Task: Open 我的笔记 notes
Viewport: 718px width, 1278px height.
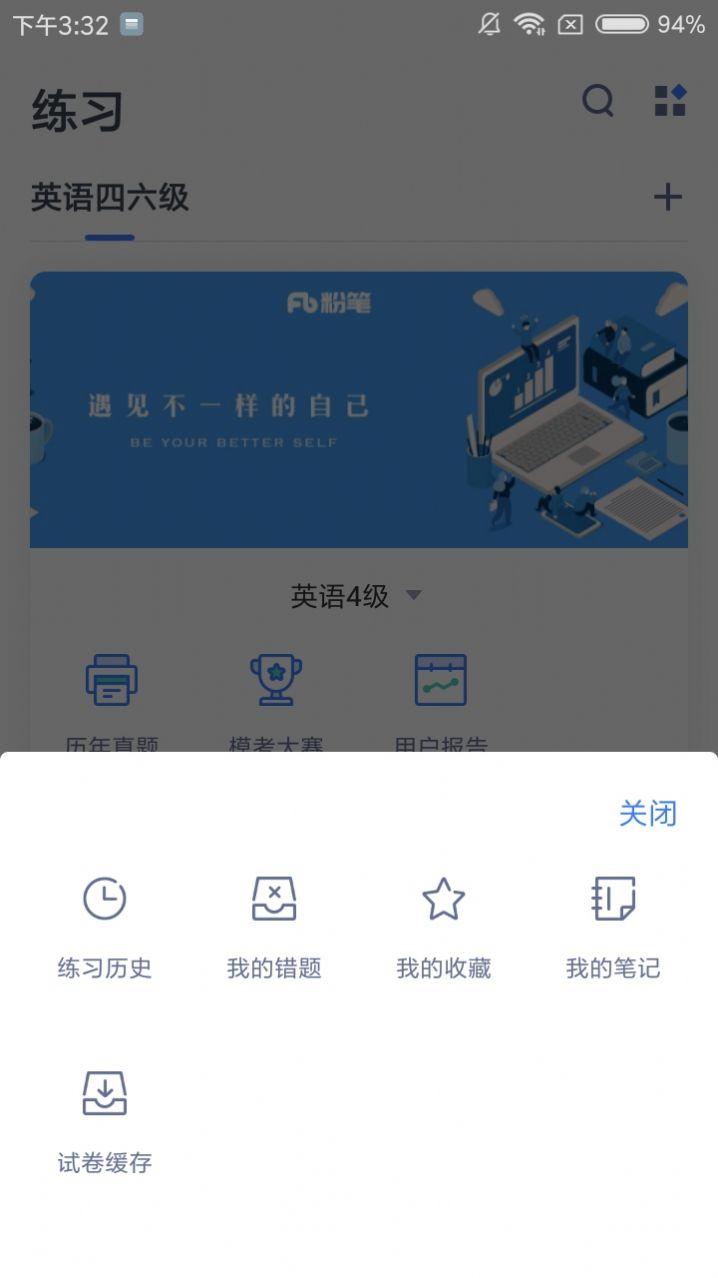Action: (613, 926)
